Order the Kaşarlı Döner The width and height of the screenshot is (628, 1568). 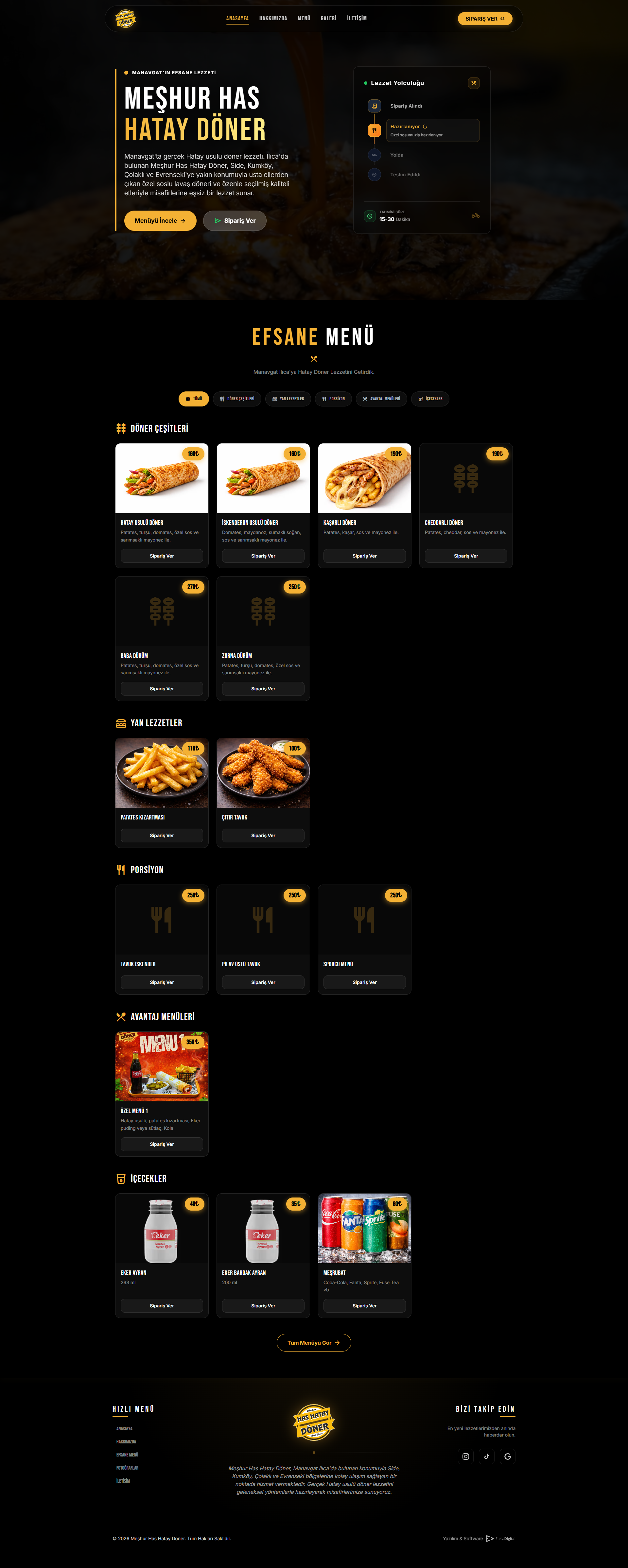364,556
